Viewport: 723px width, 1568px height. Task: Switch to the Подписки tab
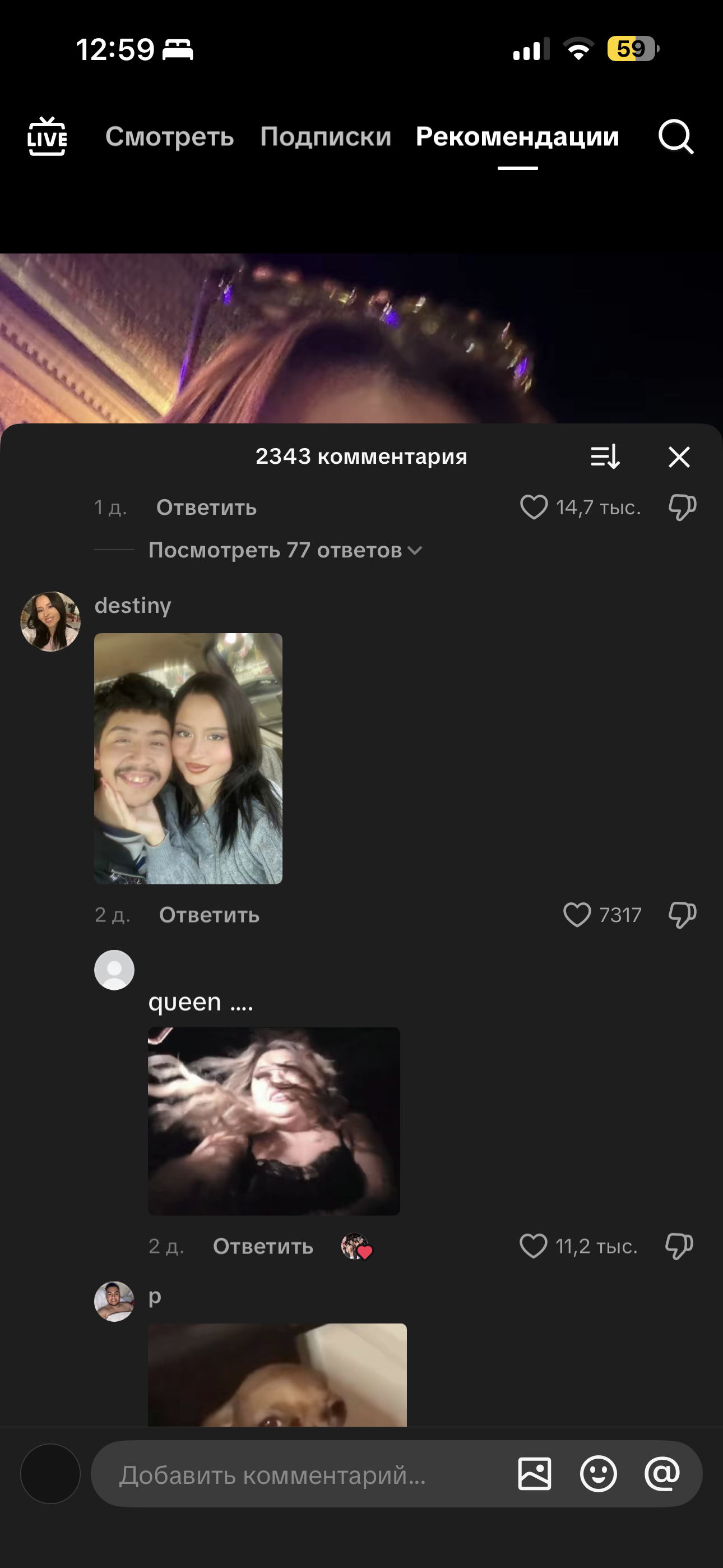[326, 136]
